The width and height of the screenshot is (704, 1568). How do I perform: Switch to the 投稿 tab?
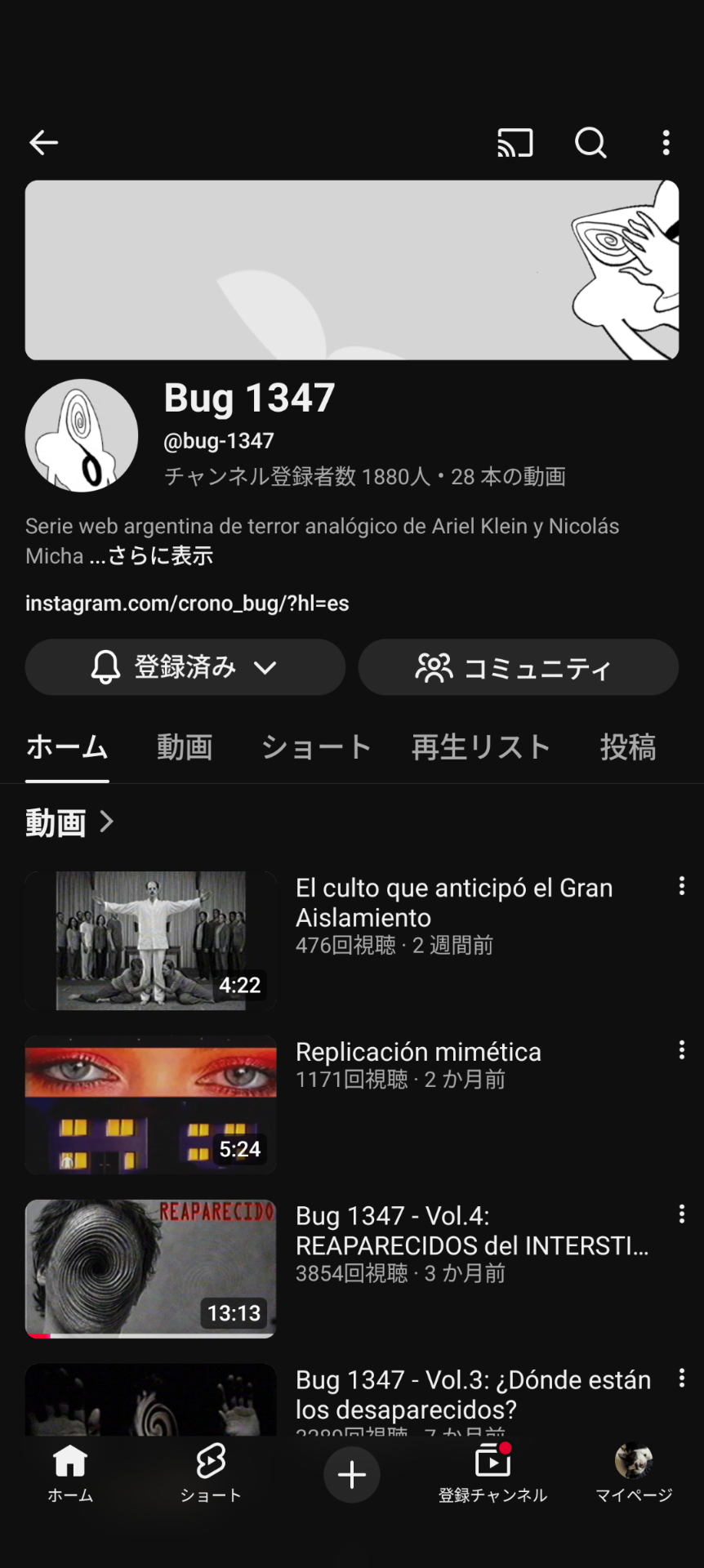pos(628,747)
